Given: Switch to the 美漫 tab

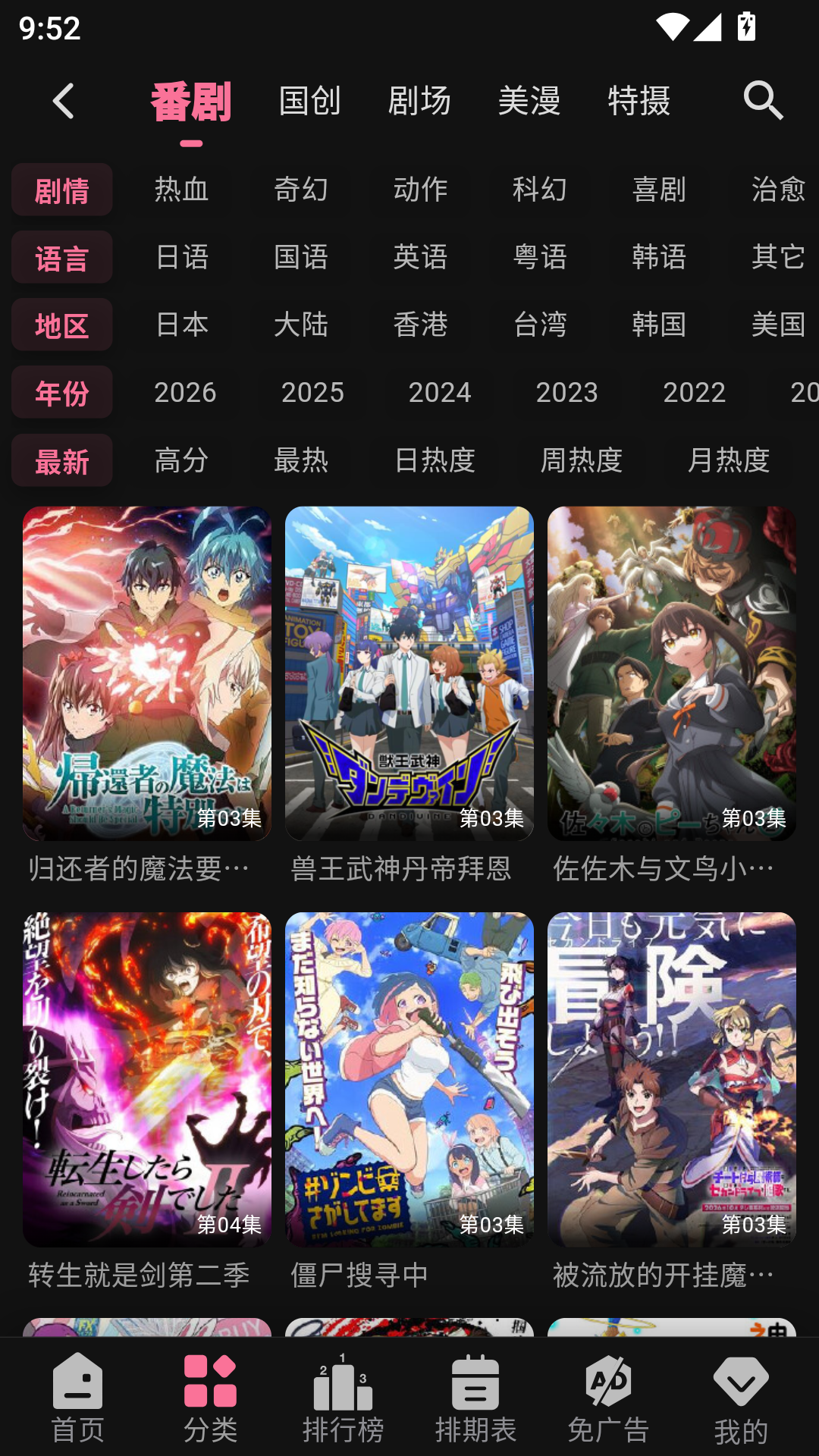Looking at the screenshot, I should tap(529, 101).
